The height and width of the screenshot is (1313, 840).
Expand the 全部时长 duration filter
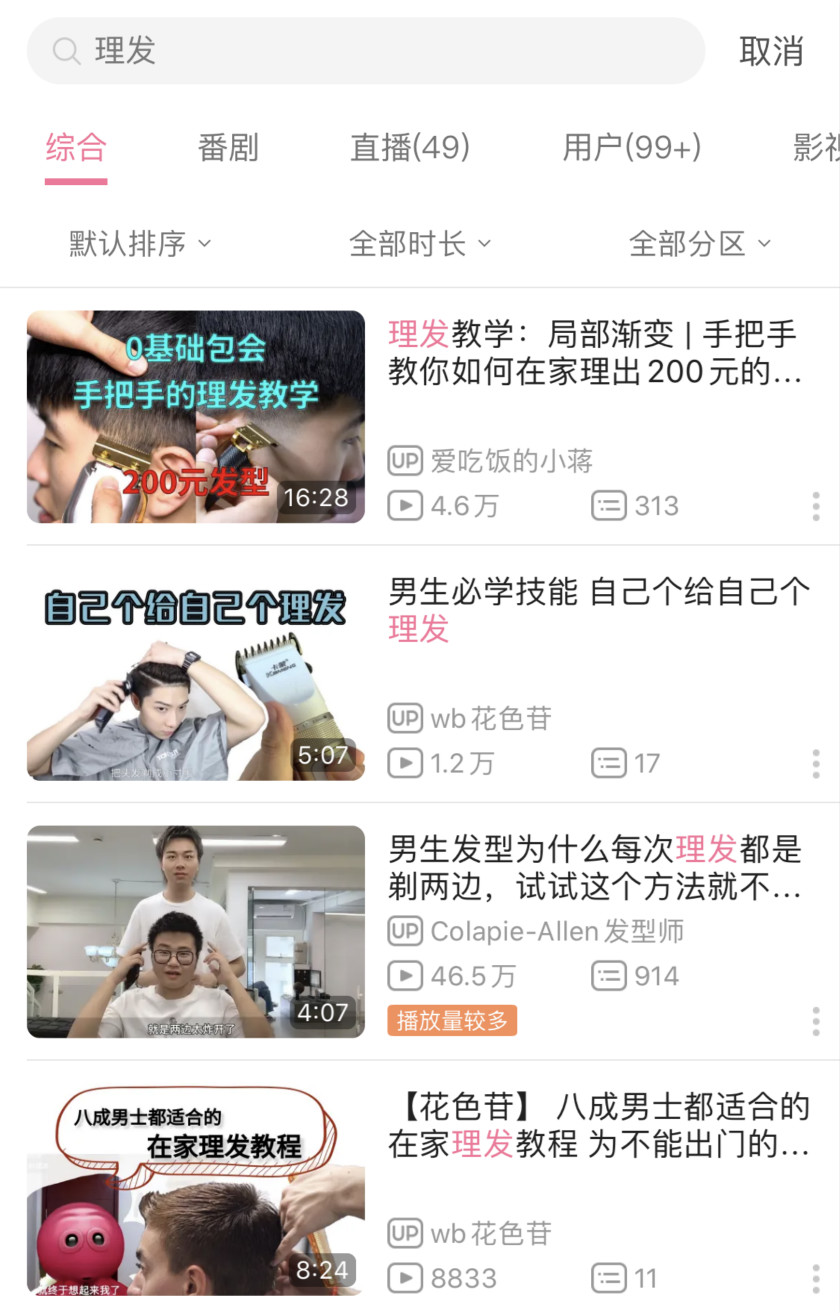pos(420,243)
